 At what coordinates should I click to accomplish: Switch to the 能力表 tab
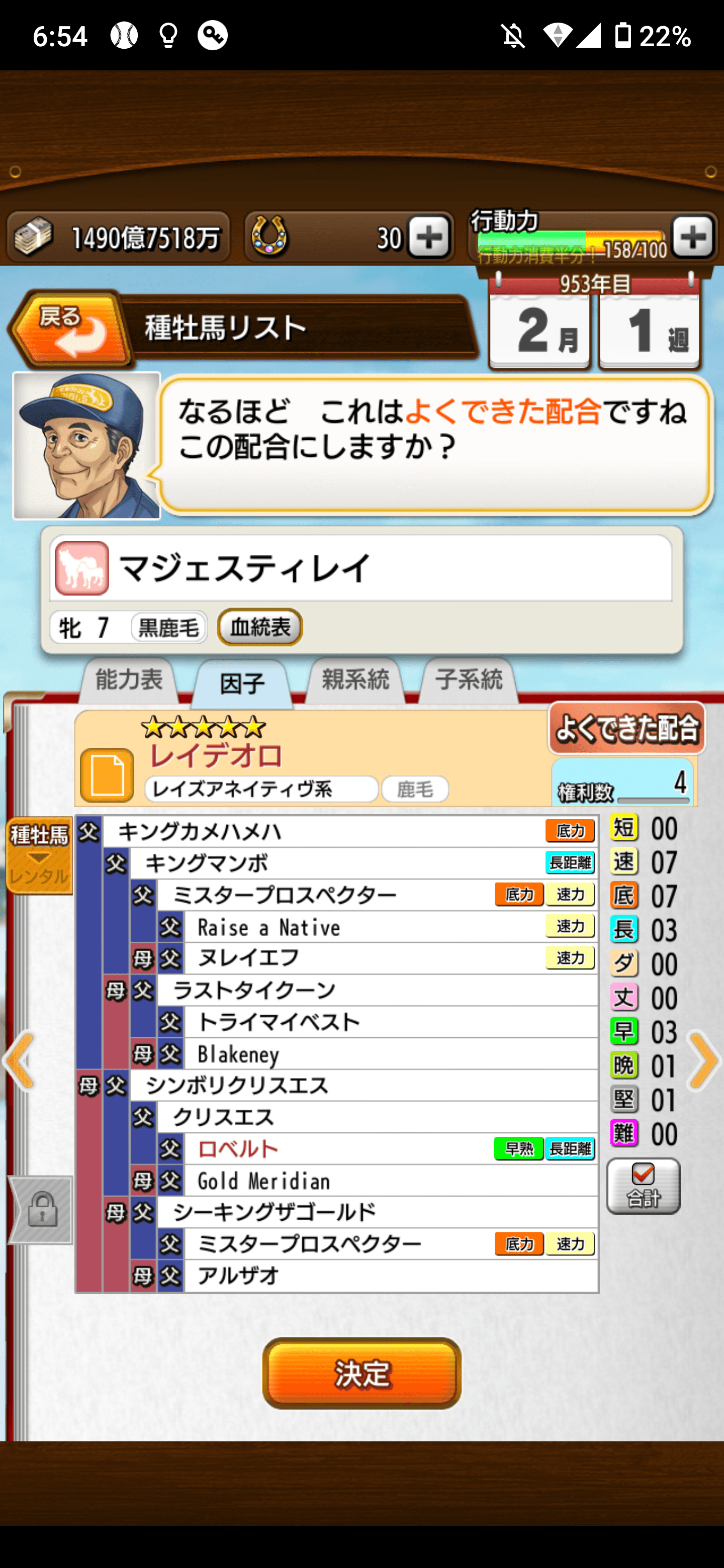coord(129,680)
